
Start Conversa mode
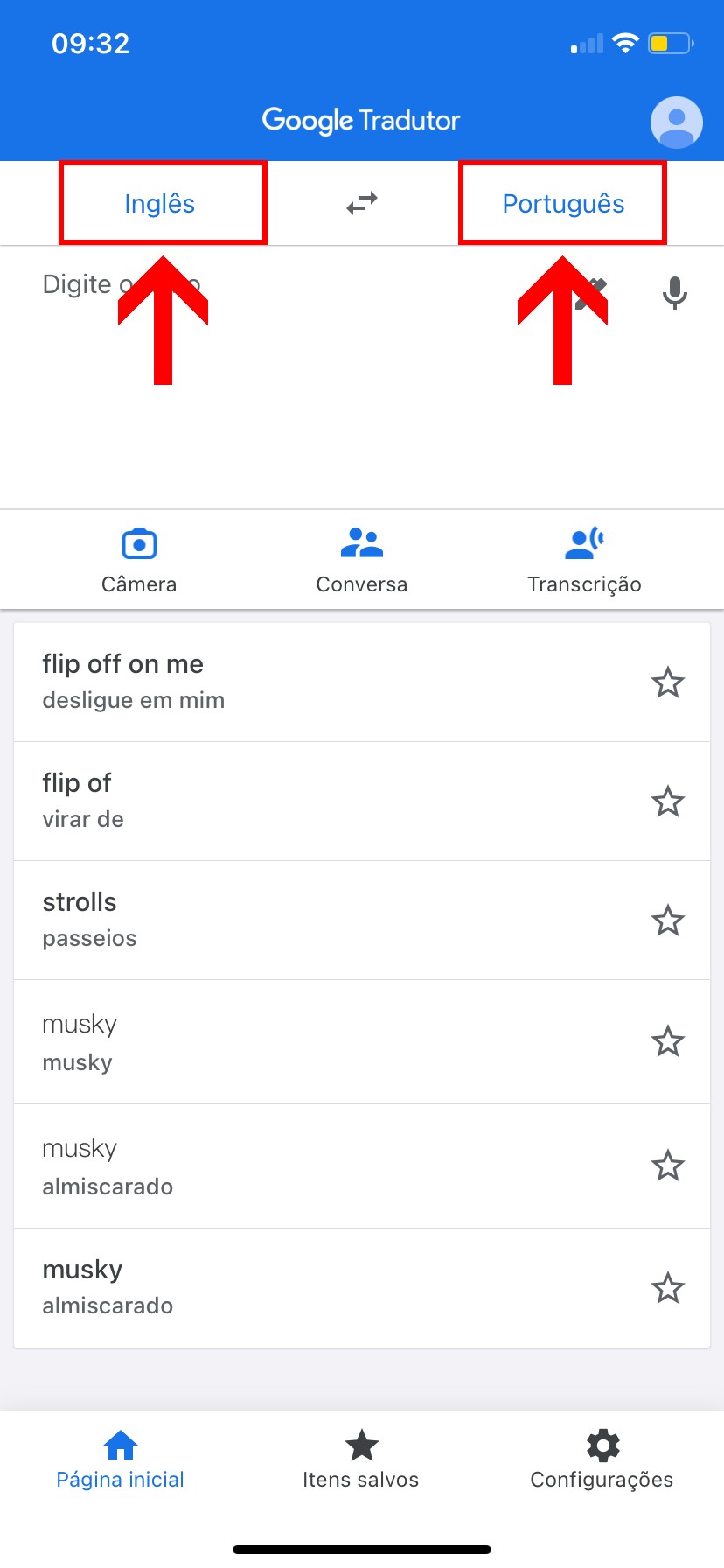coord(362,560)
